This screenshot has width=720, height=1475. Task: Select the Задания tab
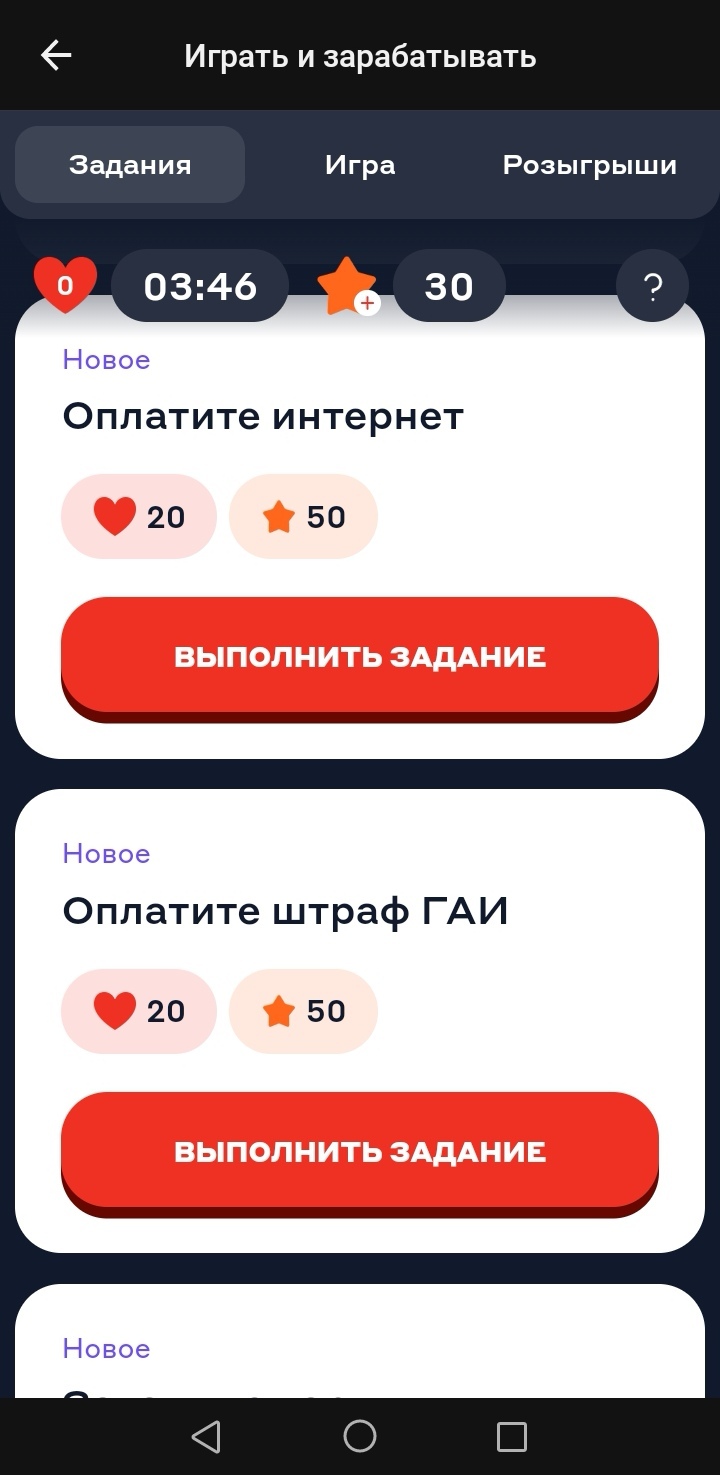[130, 165]
